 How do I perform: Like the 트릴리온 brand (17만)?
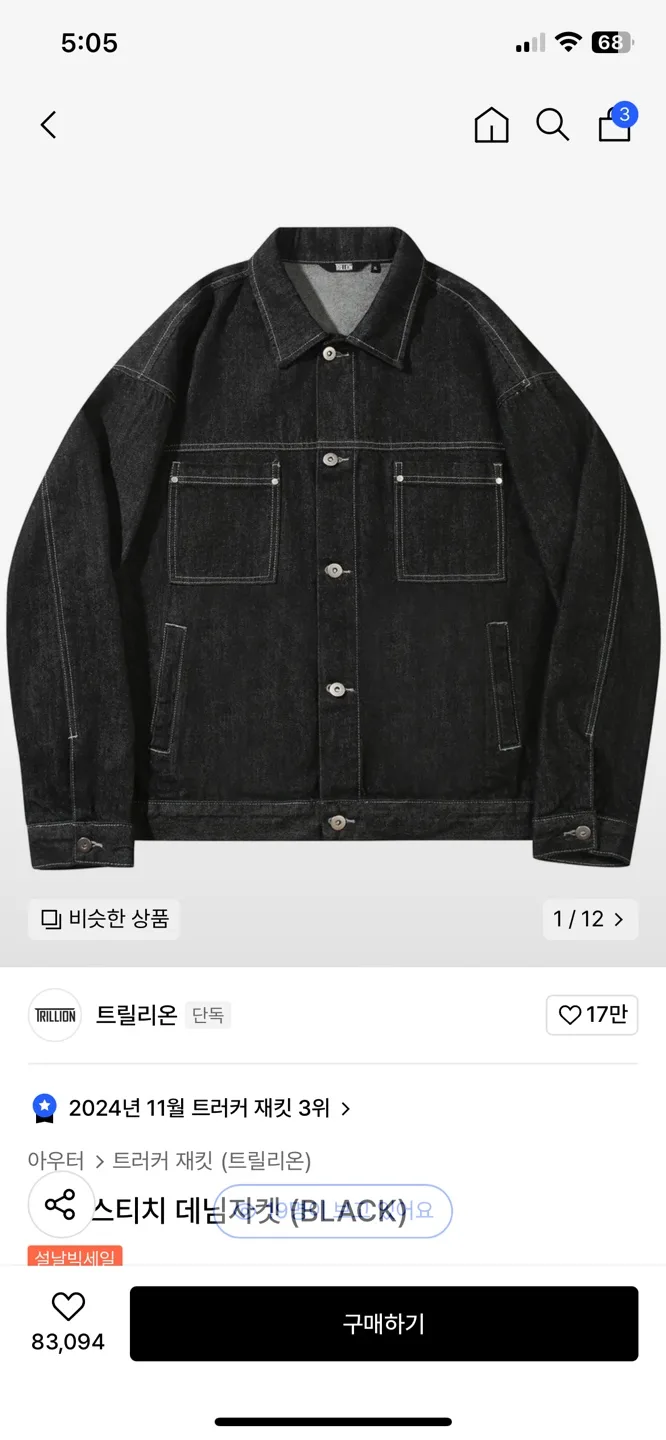tap(592, 1015)
